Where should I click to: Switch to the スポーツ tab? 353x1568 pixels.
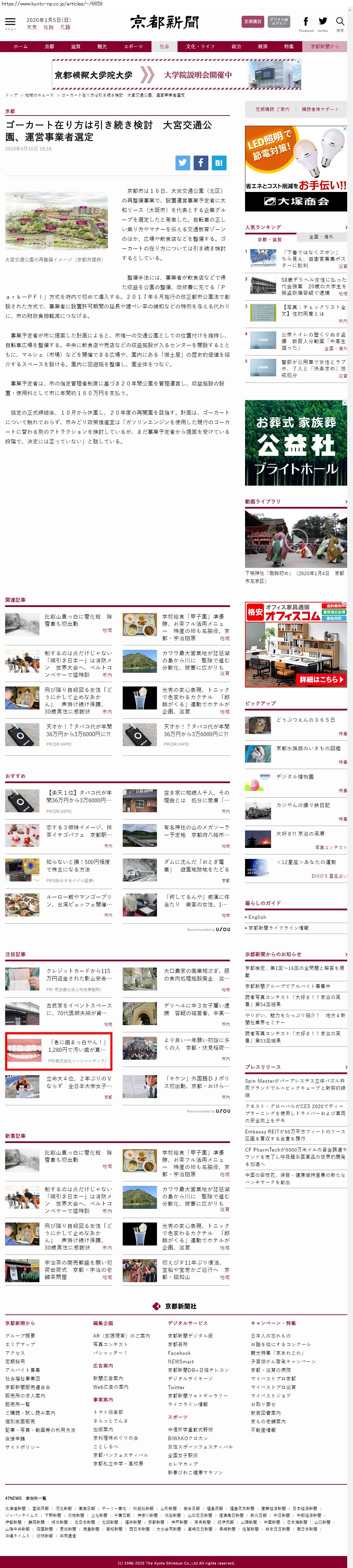(133, 46)
